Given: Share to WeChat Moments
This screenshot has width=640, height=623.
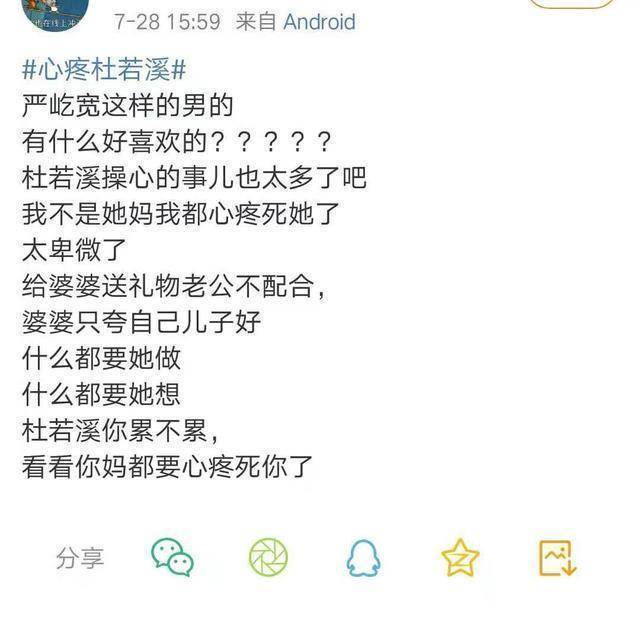Looking at the screenshot, I should click(x=268, y=558).
